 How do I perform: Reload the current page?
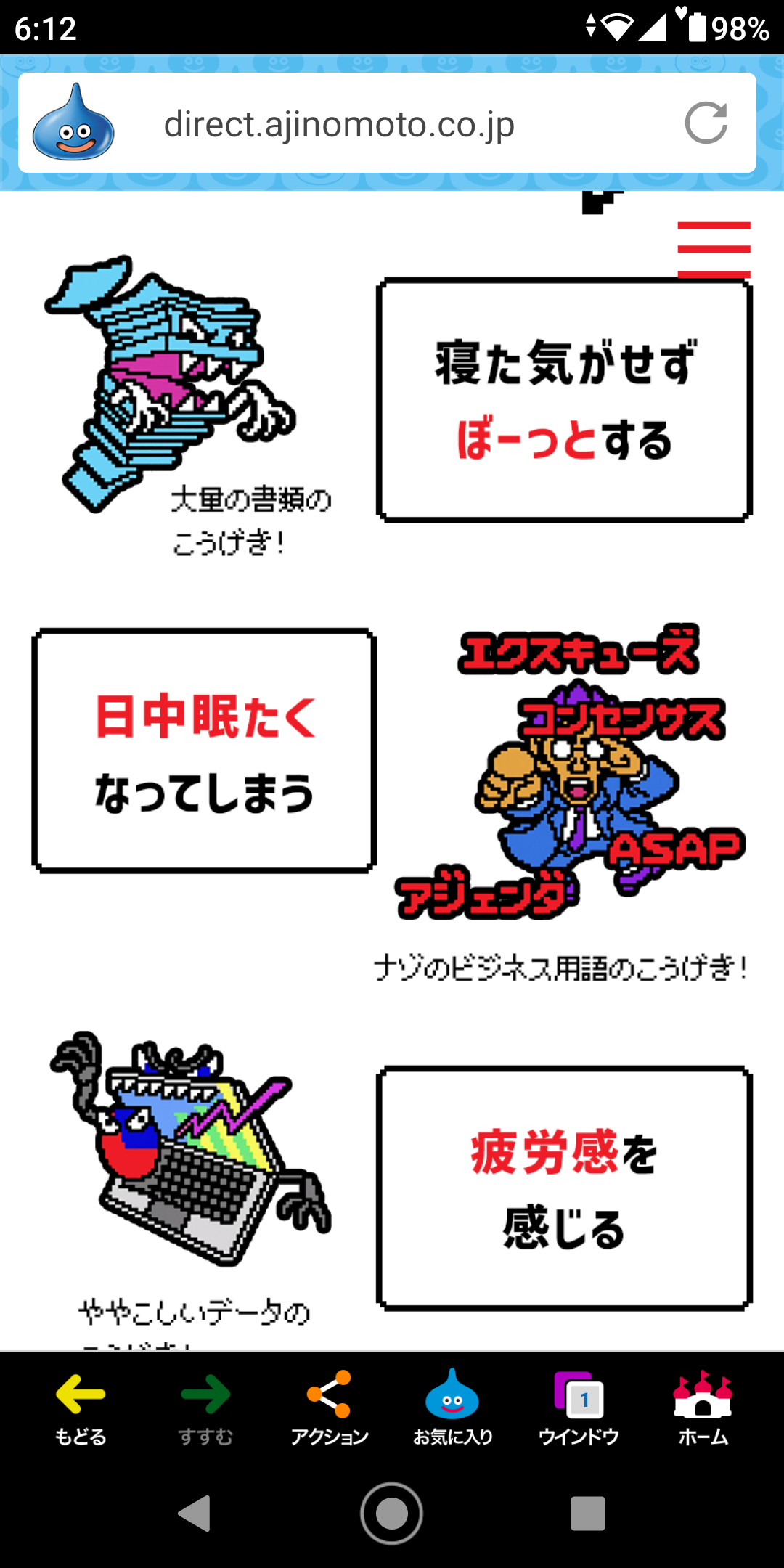tap(706, 123)
